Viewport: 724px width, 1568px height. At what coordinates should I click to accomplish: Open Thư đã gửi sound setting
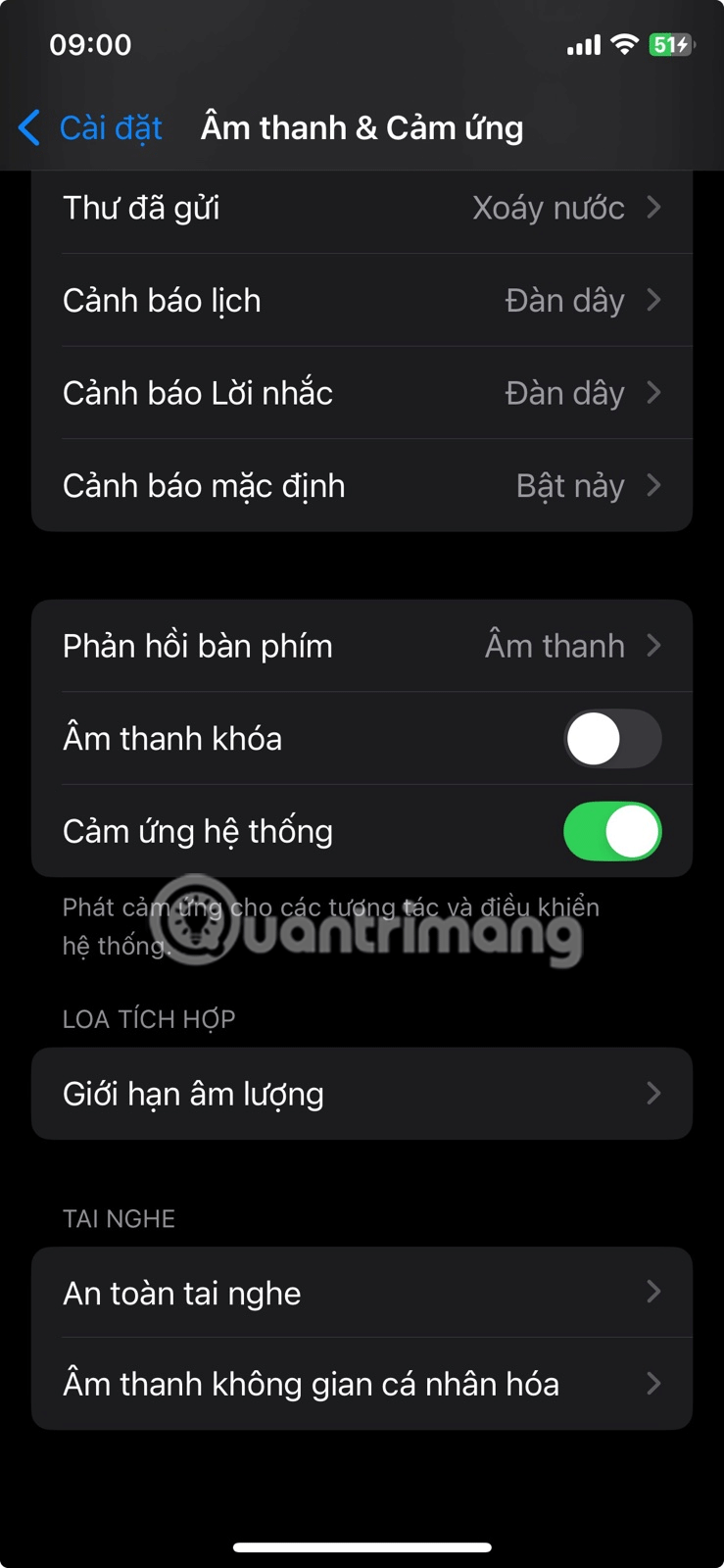[x=362, y=208]
